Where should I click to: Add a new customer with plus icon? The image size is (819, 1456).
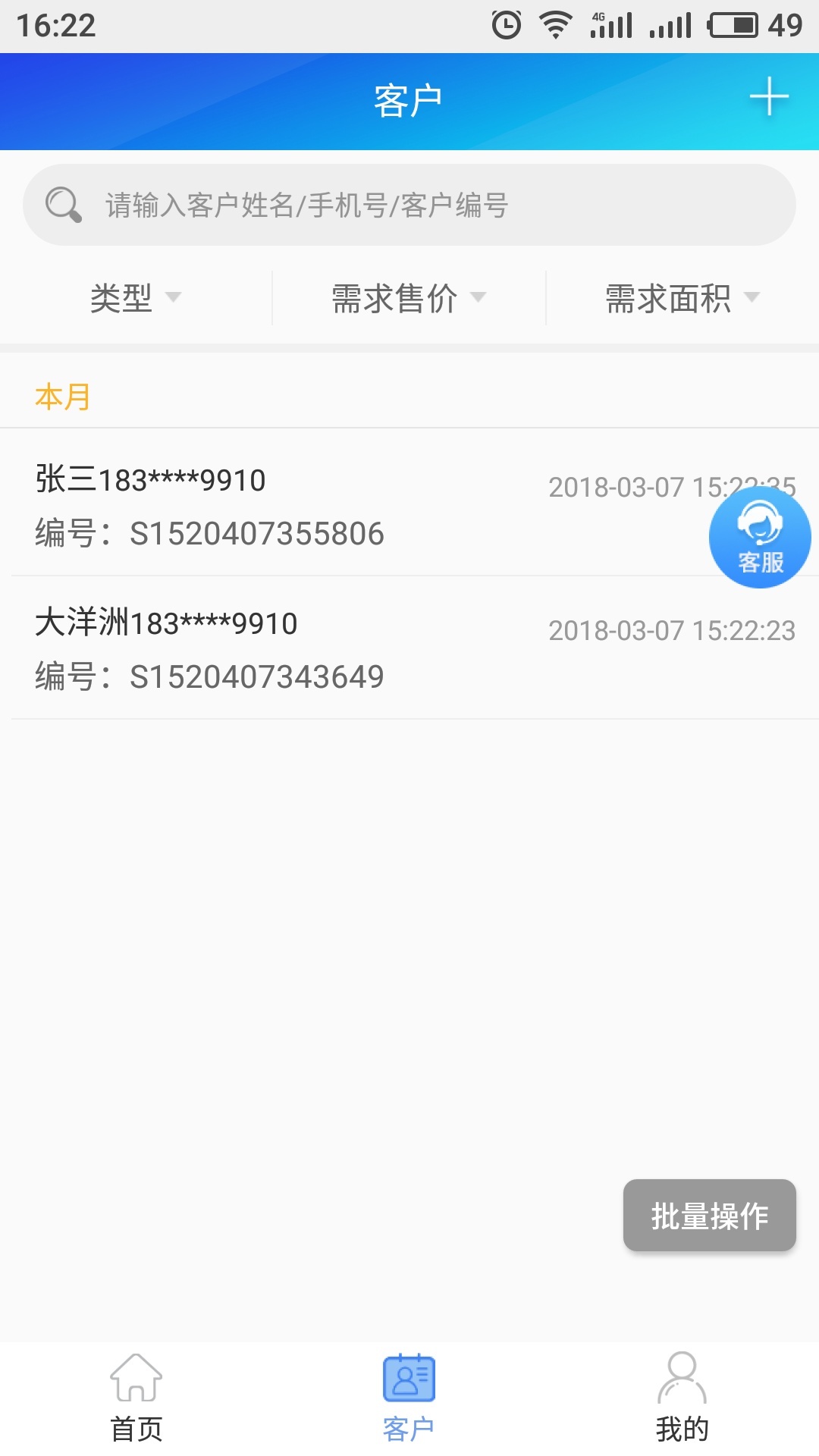pyautogui.click(x=769, y=97)
